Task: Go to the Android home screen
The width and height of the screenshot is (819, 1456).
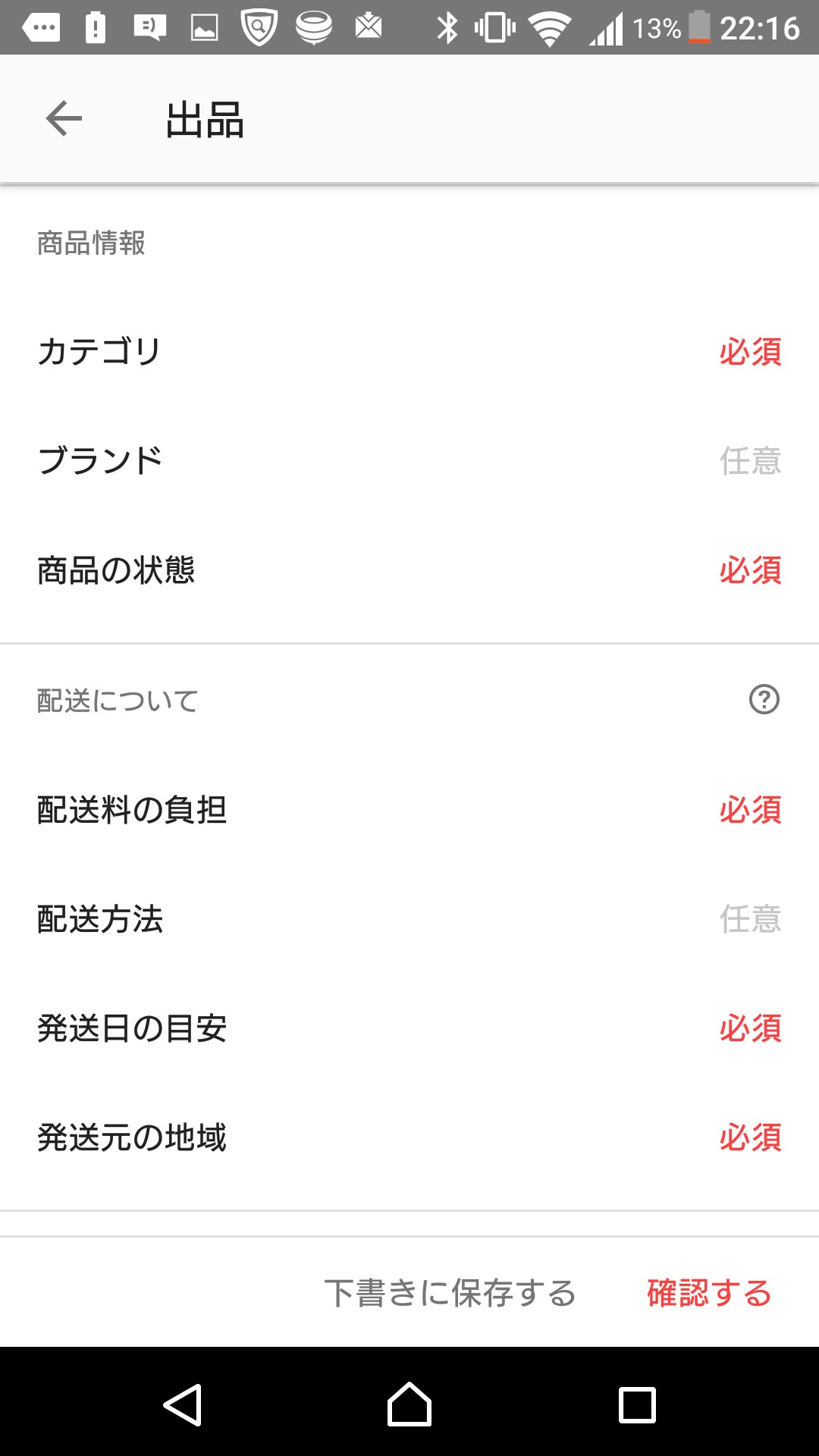Action: click(409, 1404)
